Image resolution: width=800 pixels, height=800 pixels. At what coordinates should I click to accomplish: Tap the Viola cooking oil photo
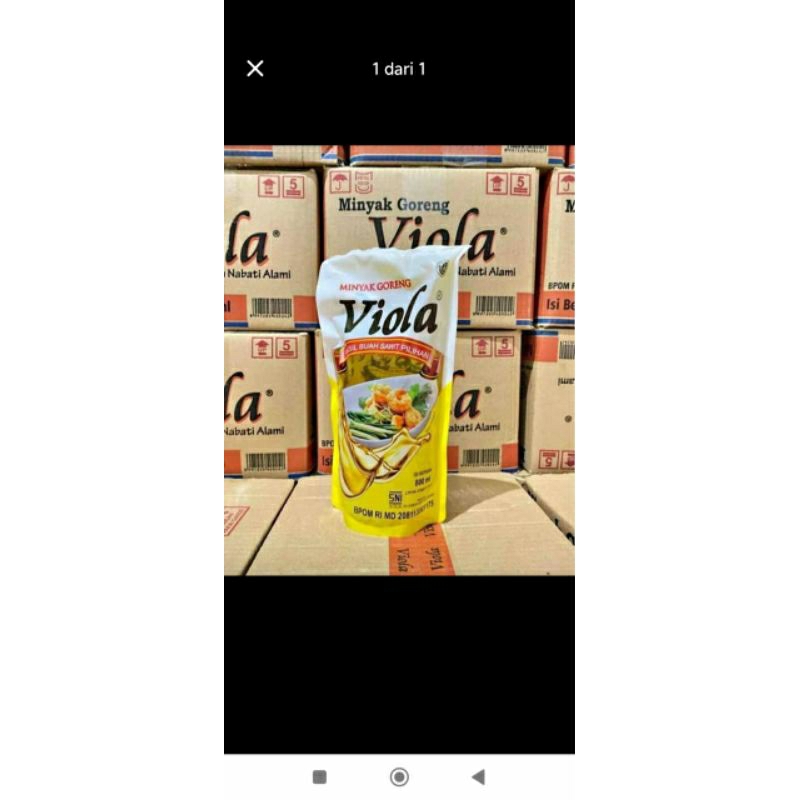pos(399,360)
